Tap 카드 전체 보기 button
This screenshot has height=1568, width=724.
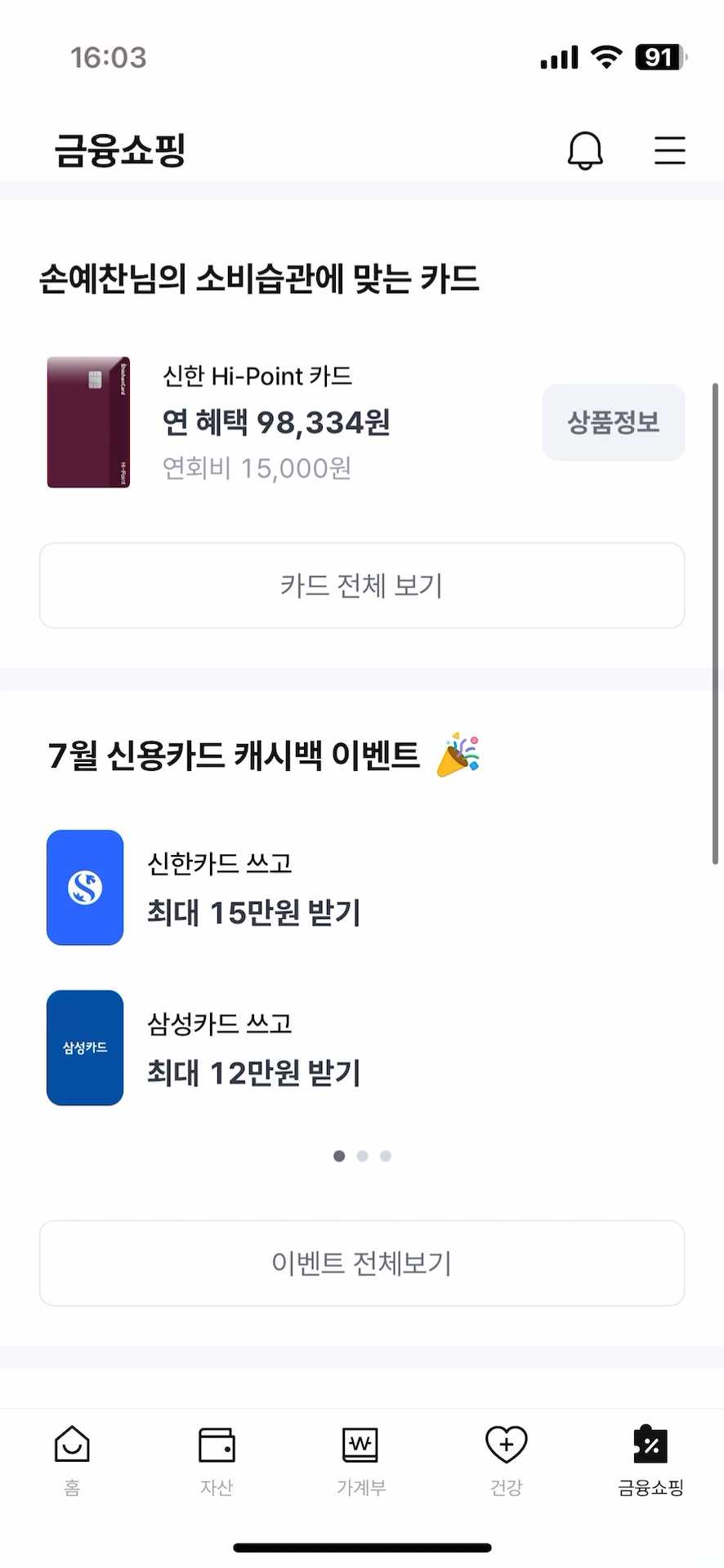(x=361, y=586)
